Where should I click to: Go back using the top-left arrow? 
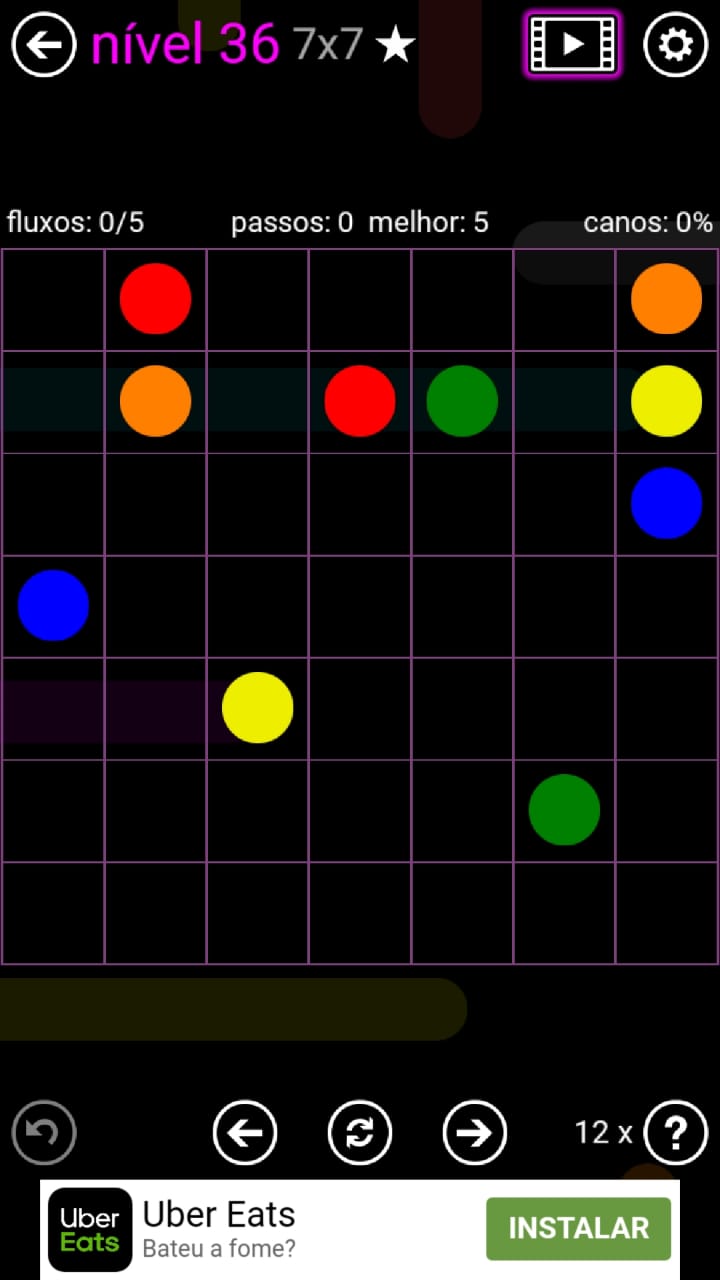click(44, 44)
